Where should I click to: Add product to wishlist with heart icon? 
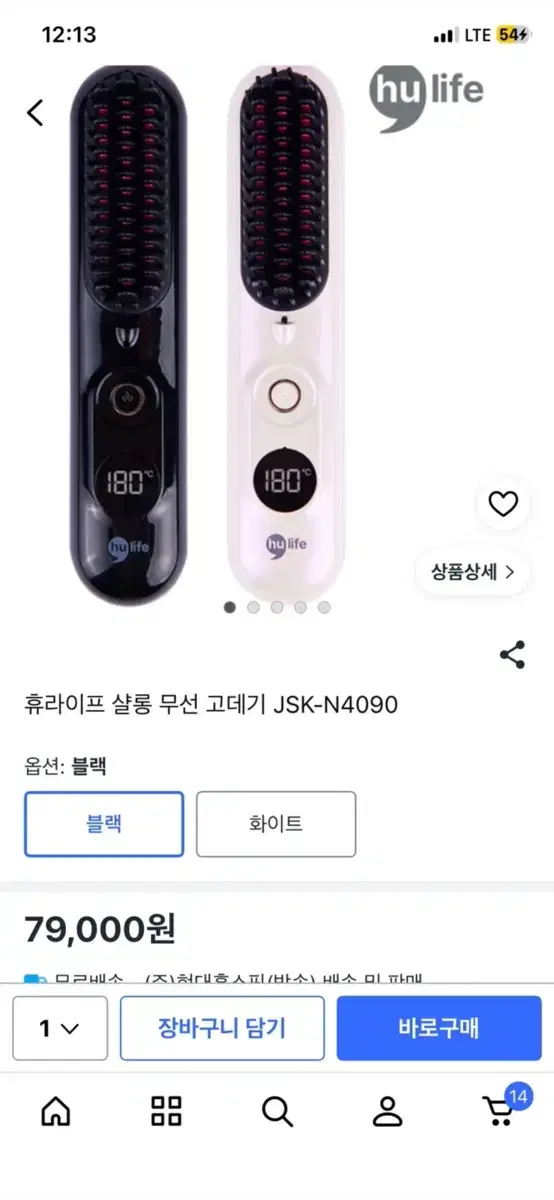click(x=503, y=504)
